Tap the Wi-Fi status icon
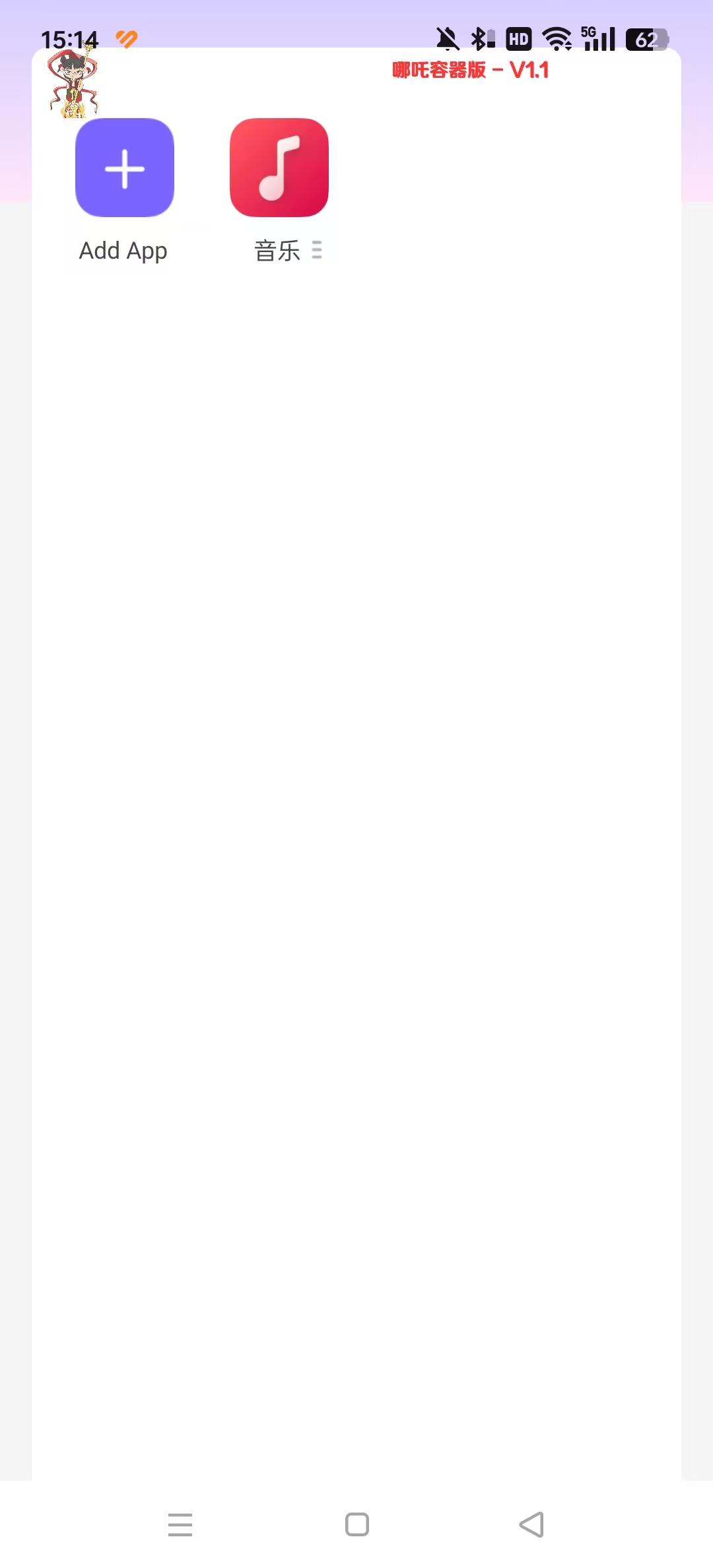Viewport: 713px width, 1568px height. (558, 40)
